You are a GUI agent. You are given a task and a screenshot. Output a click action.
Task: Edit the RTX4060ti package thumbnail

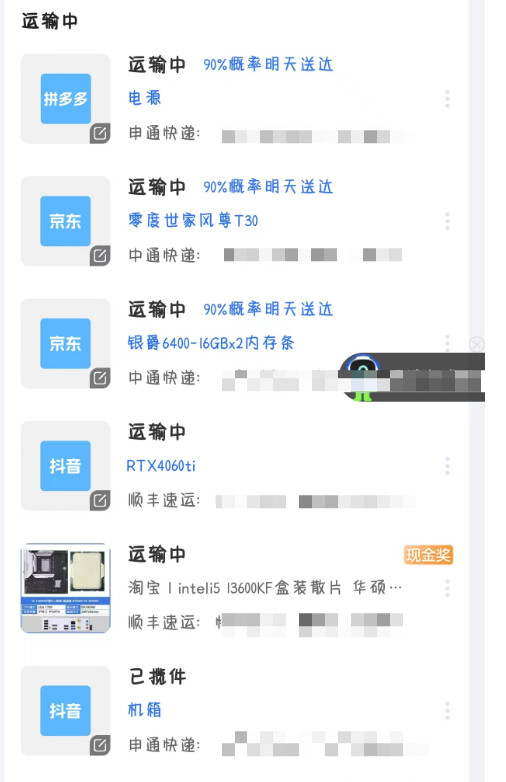[100, 500]
